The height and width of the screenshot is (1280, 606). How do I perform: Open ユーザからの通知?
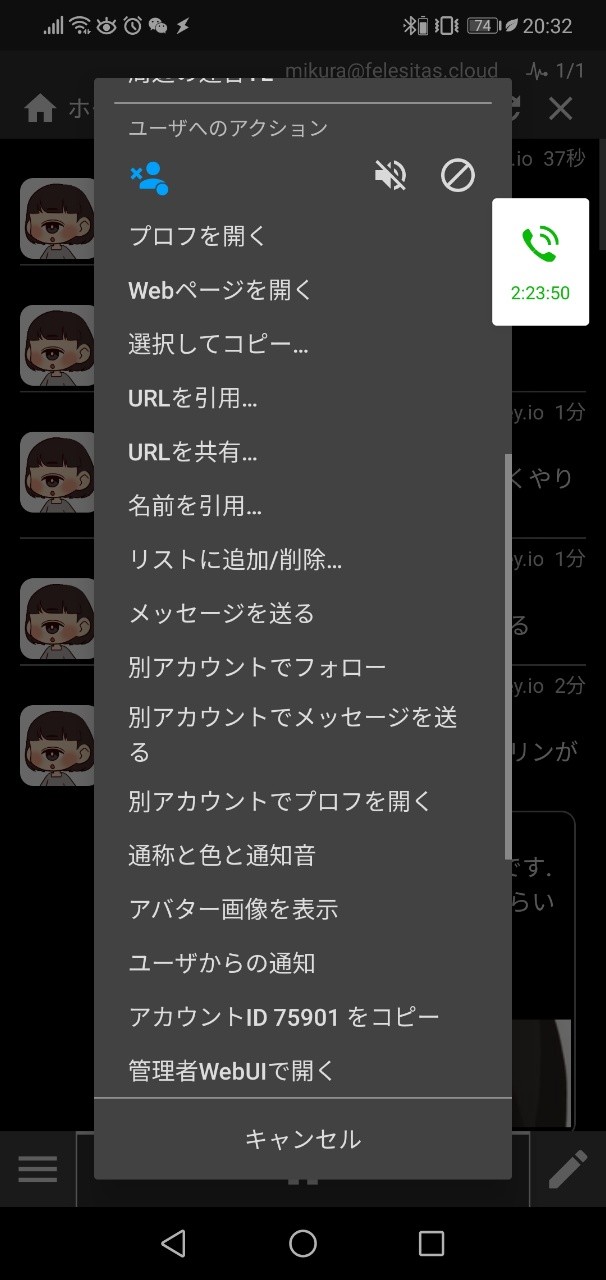[222, 964]
